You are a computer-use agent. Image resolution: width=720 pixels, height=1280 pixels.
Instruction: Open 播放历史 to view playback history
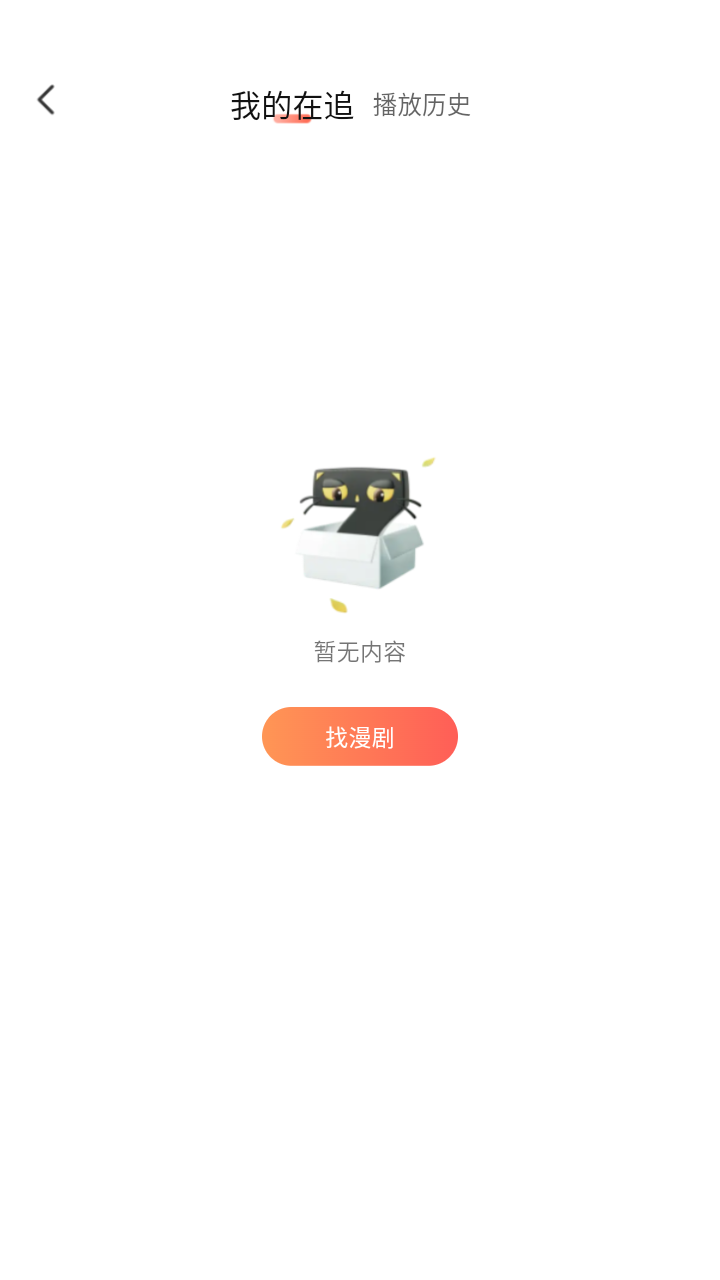tap(421, 106)
